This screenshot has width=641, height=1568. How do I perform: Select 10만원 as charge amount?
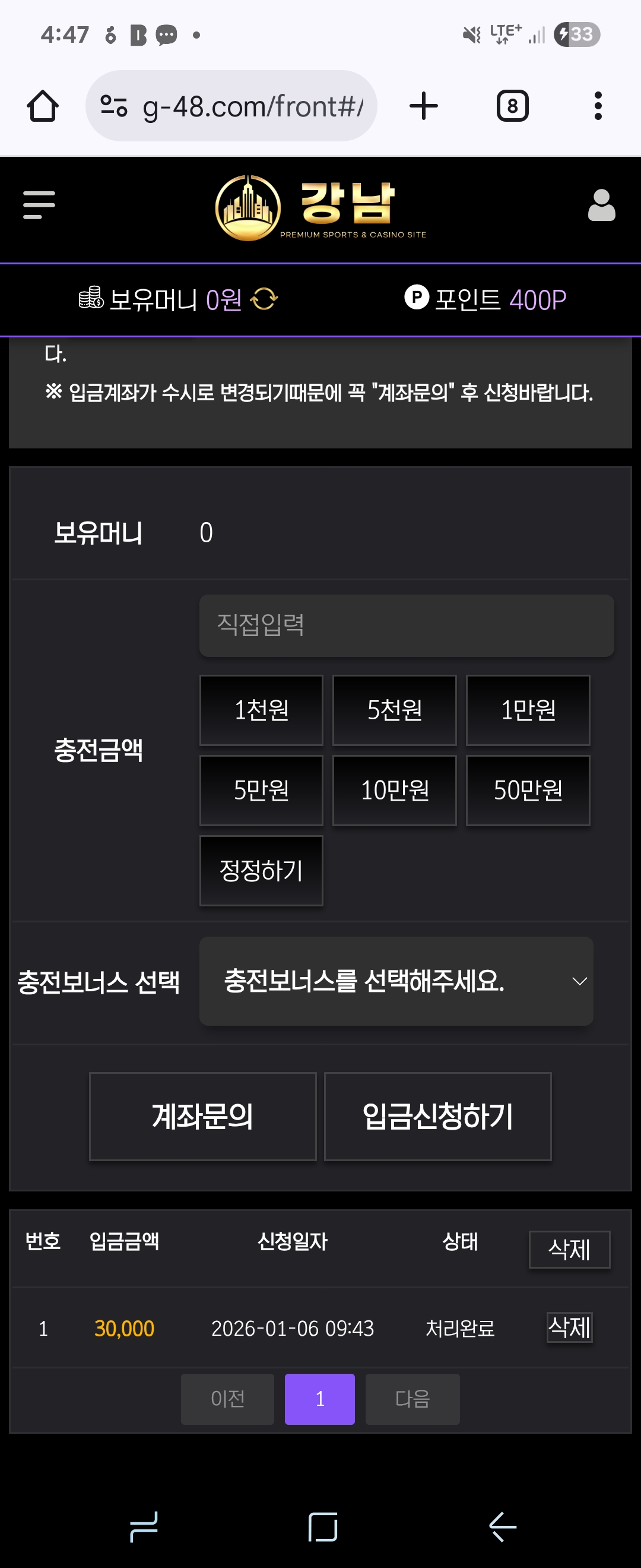pyautogui.click(x=394, y=790)
